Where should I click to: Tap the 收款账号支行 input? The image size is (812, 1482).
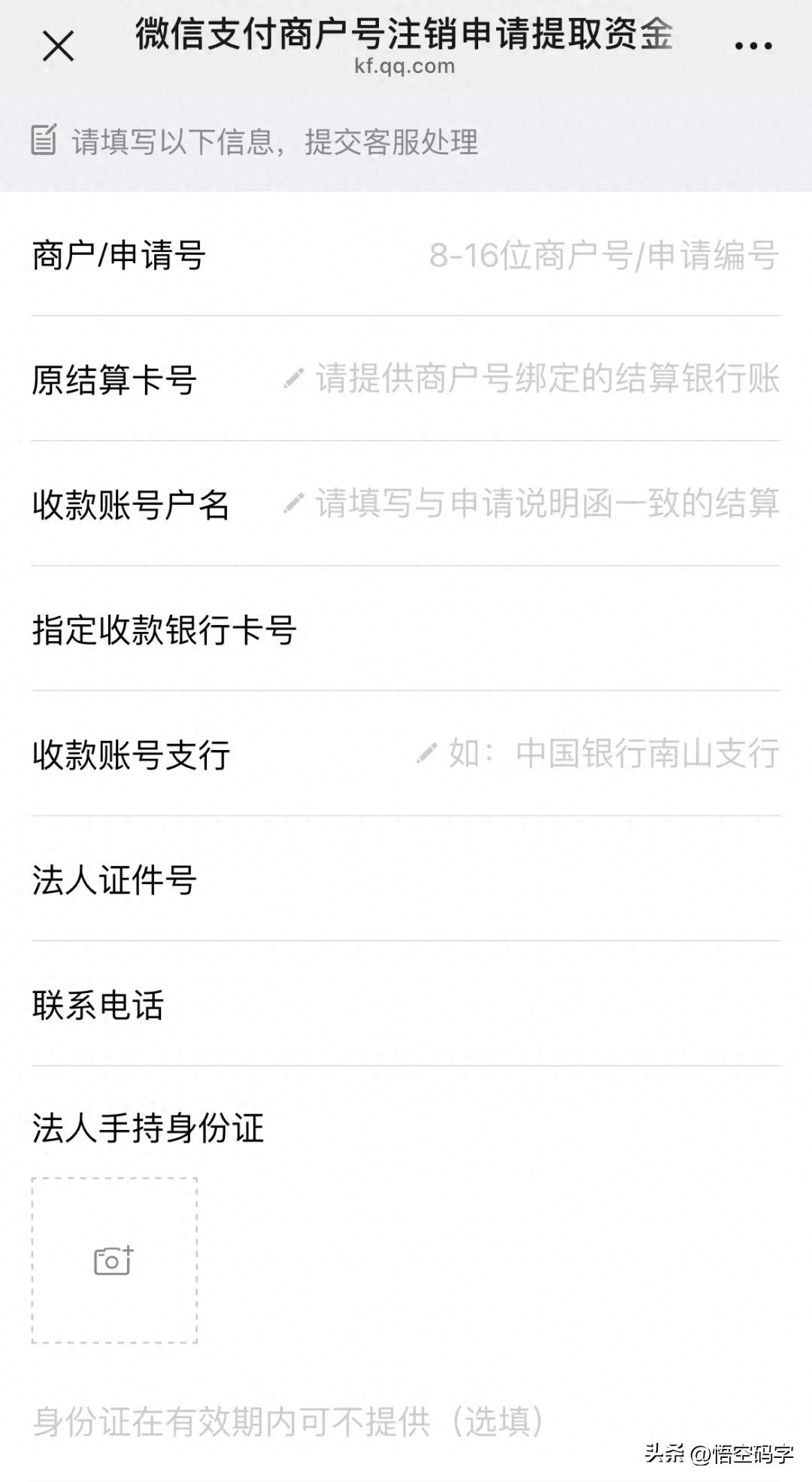(613, 754)
